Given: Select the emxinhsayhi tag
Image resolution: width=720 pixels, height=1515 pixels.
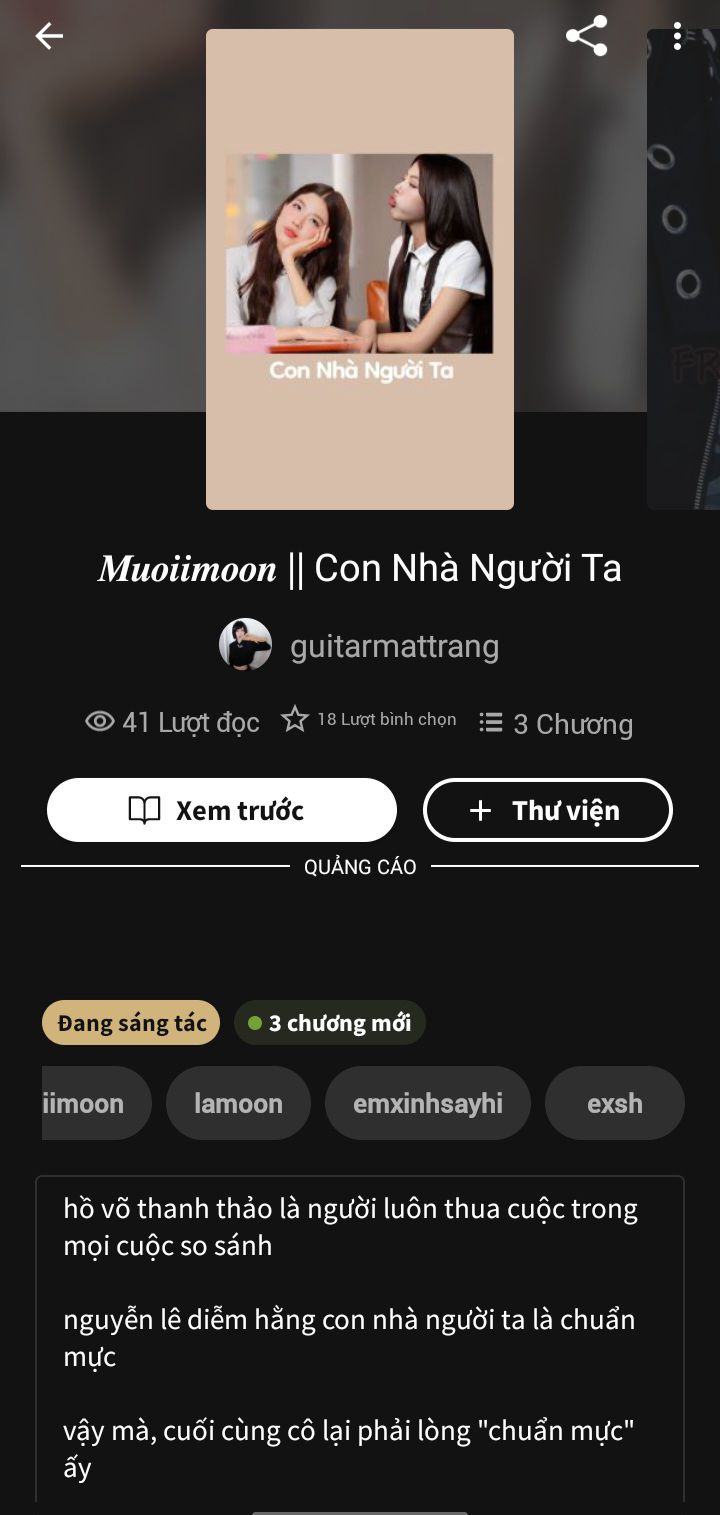Looking at the screenshot, I should tap(428, 1103).
